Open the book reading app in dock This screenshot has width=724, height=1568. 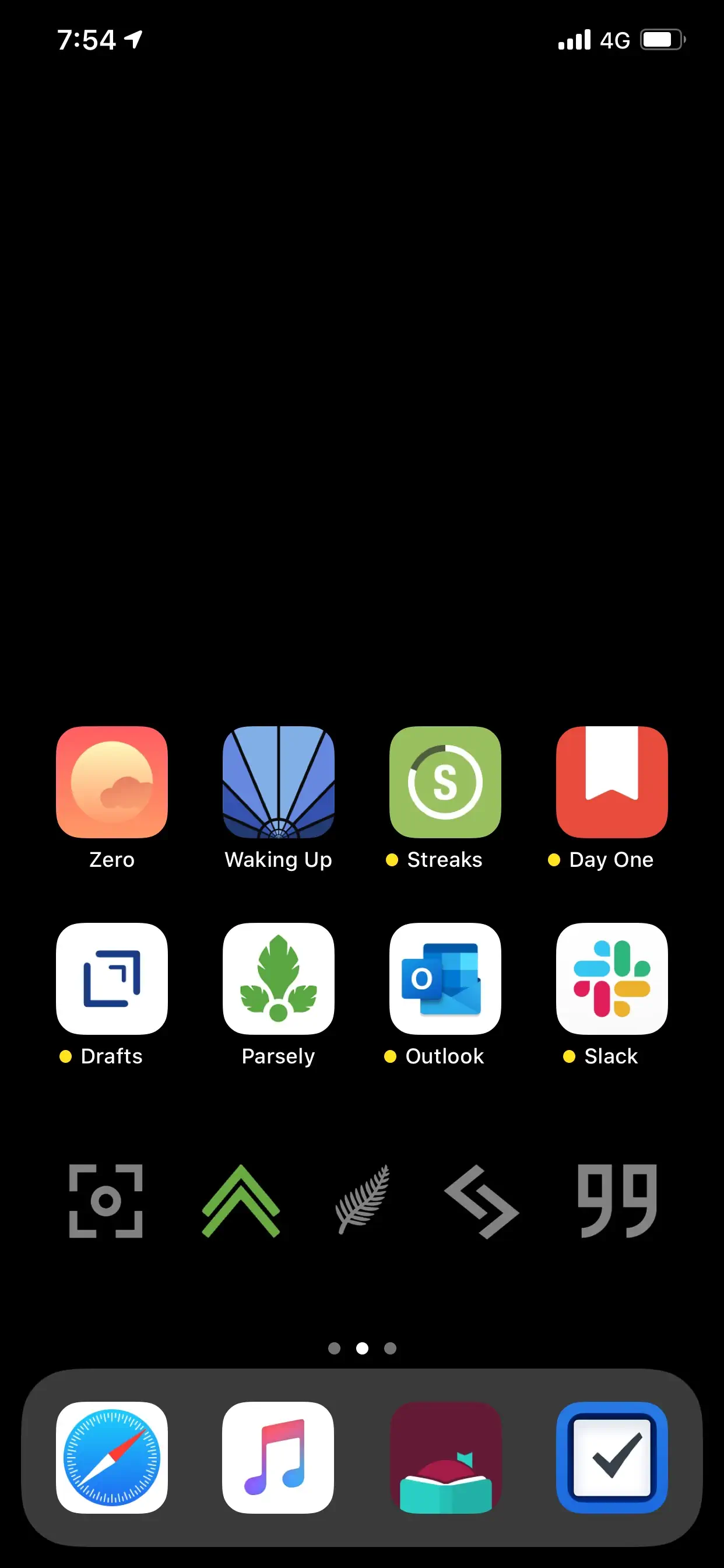445,1457
